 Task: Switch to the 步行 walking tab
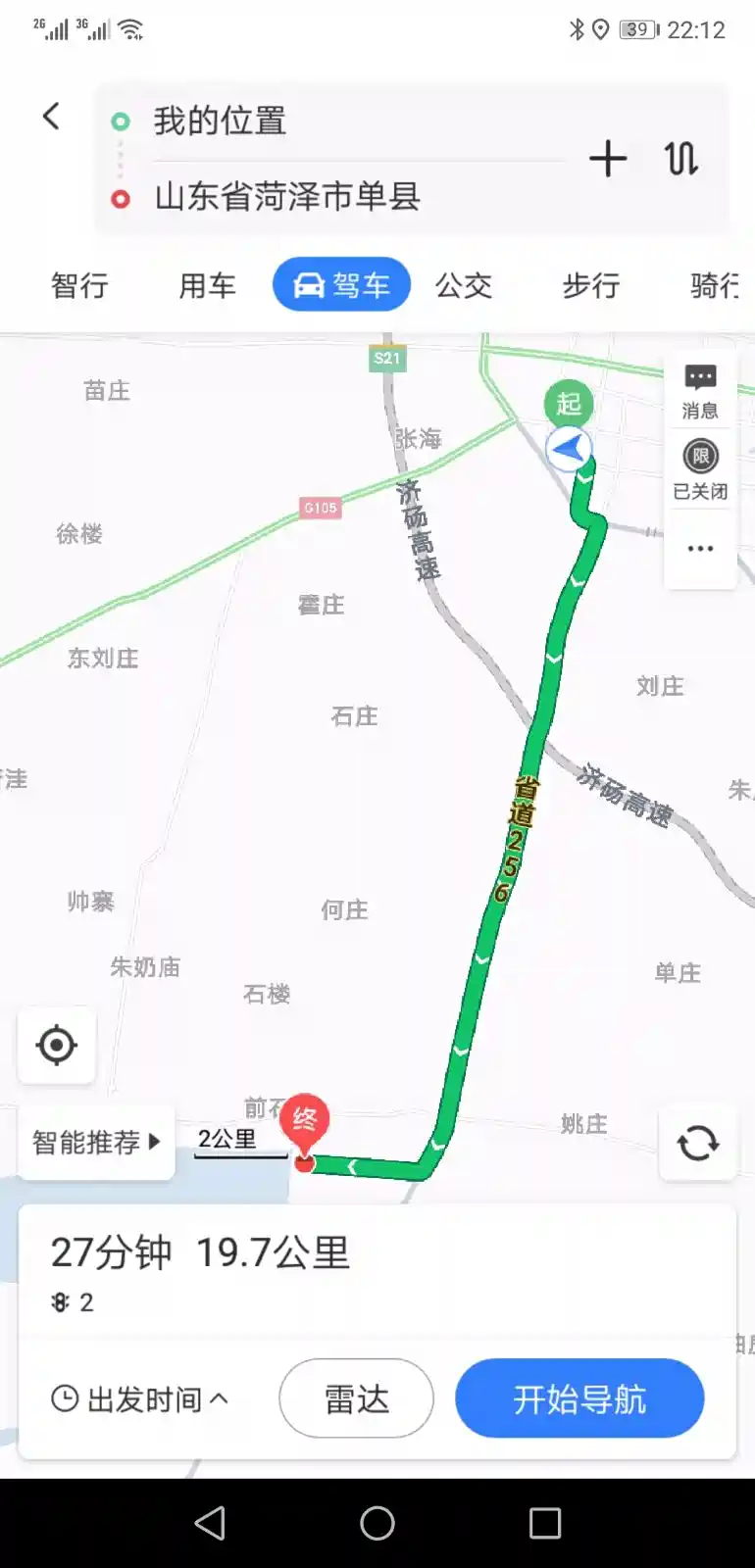590,285
